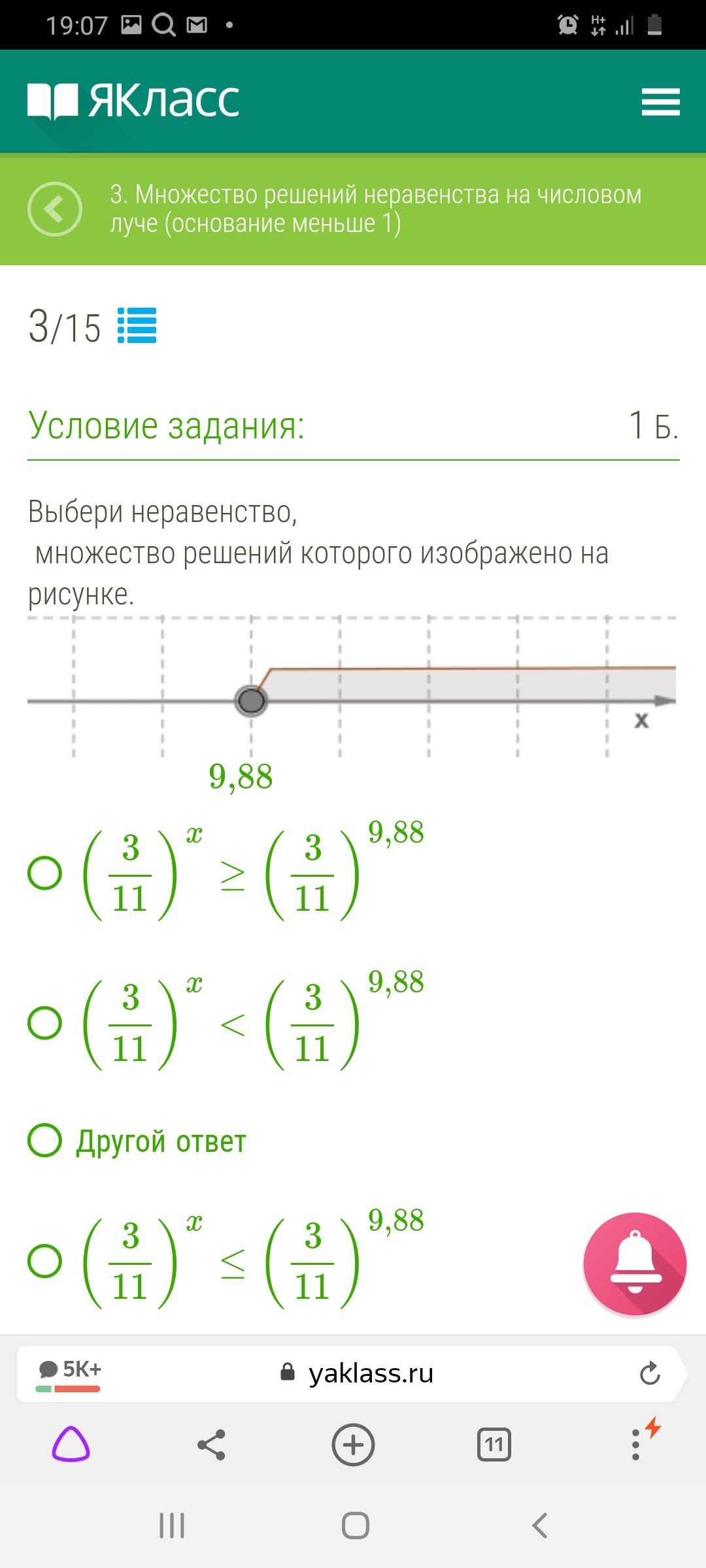The width and height of the screenshot is (706, 1568).
Task: Select the option with the ≥ sign
Action: pos(45,874)
